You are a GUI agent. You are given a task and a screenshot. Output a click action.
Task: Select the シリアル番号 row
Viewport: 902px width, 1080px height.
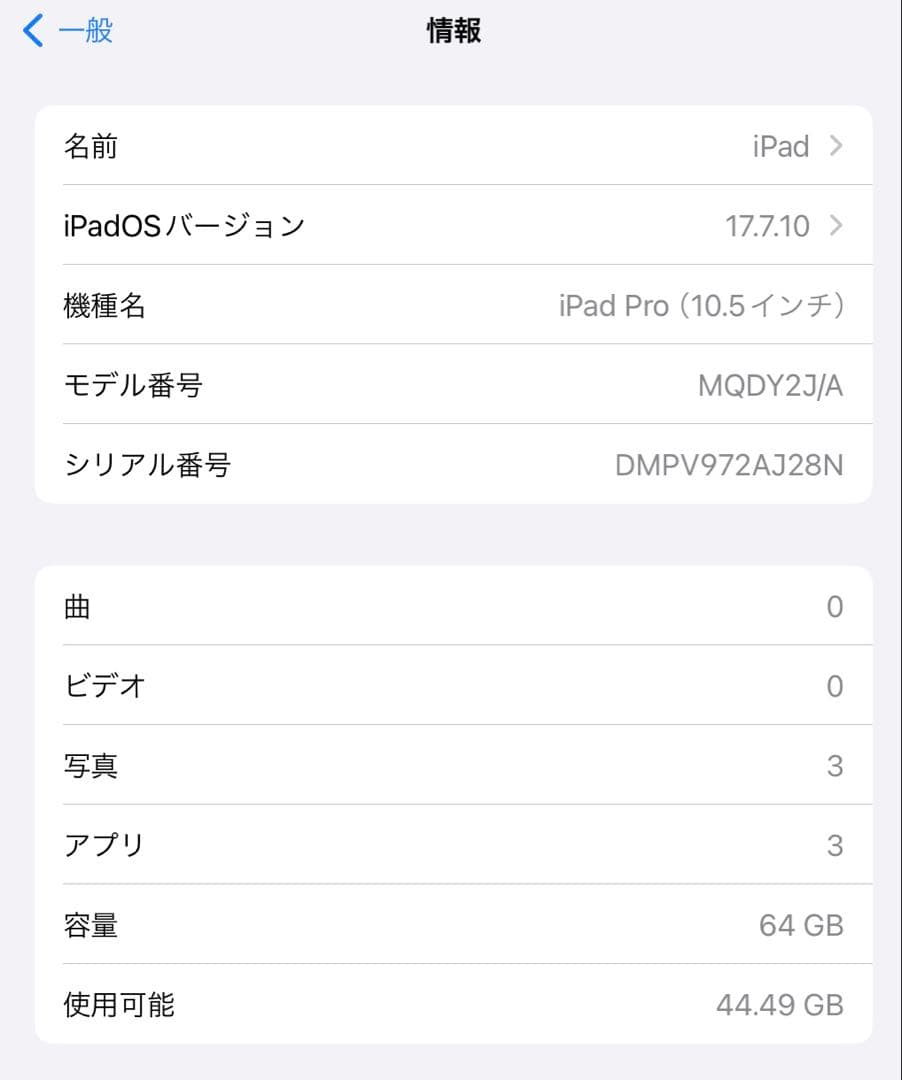tap(450, 465)
